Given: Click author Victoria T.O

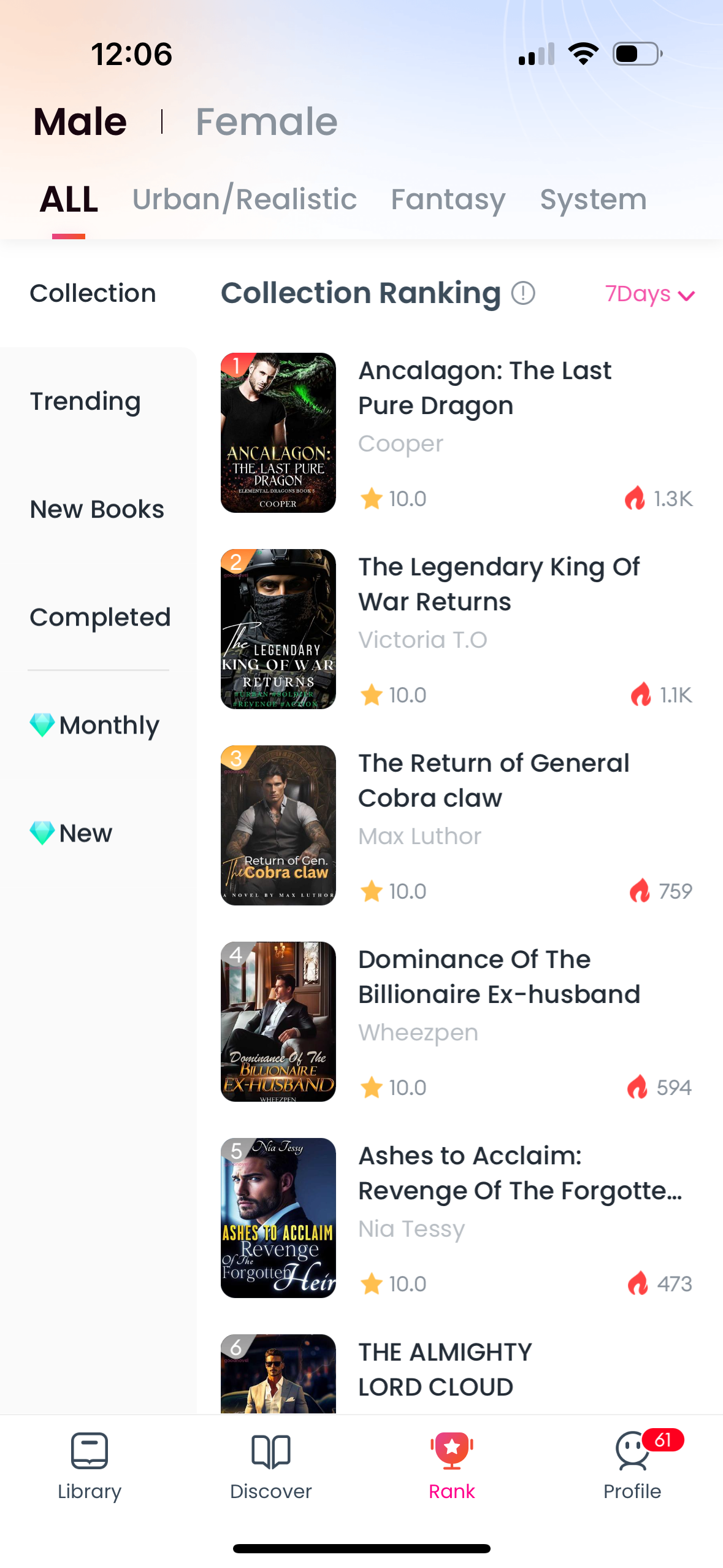Looking at the screenshot, I should point(423,640).
